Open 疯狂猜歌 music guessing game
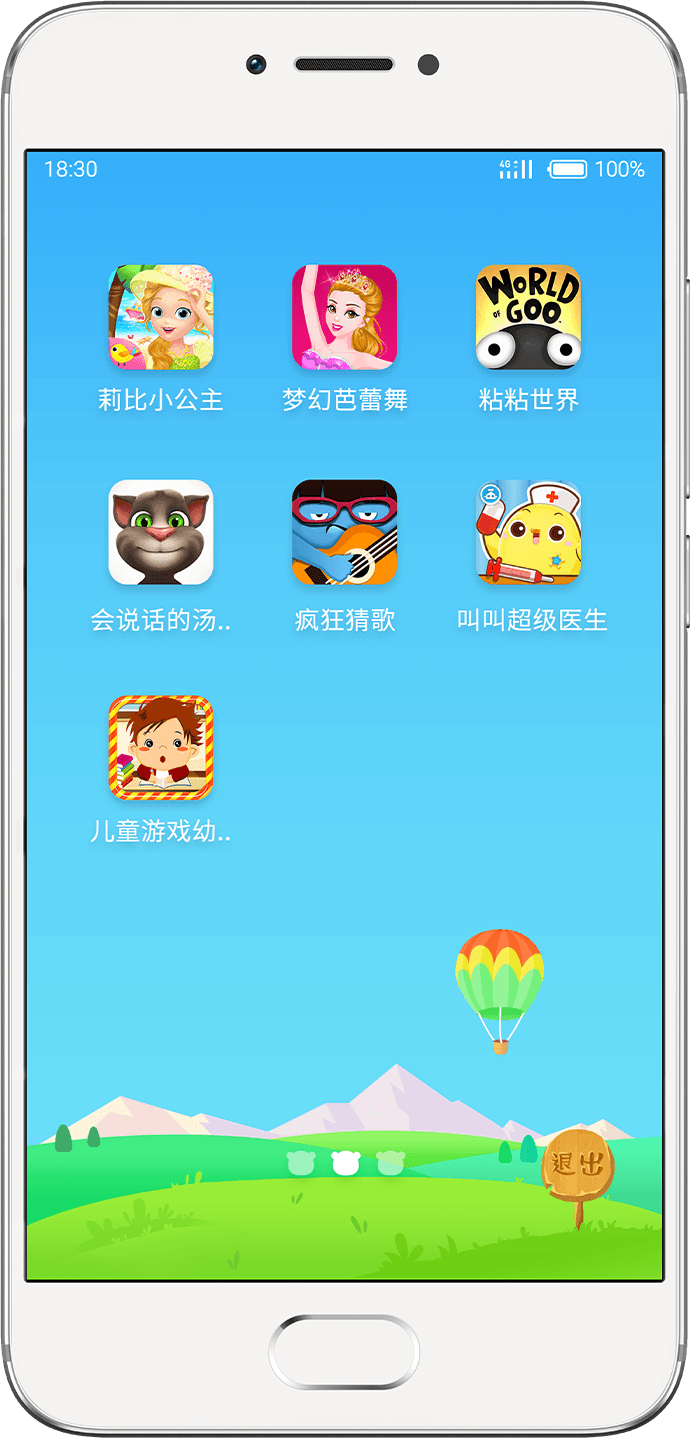The width and height of the screenshot is (690, 1438). pyautogui.click(x=344, y=532)
